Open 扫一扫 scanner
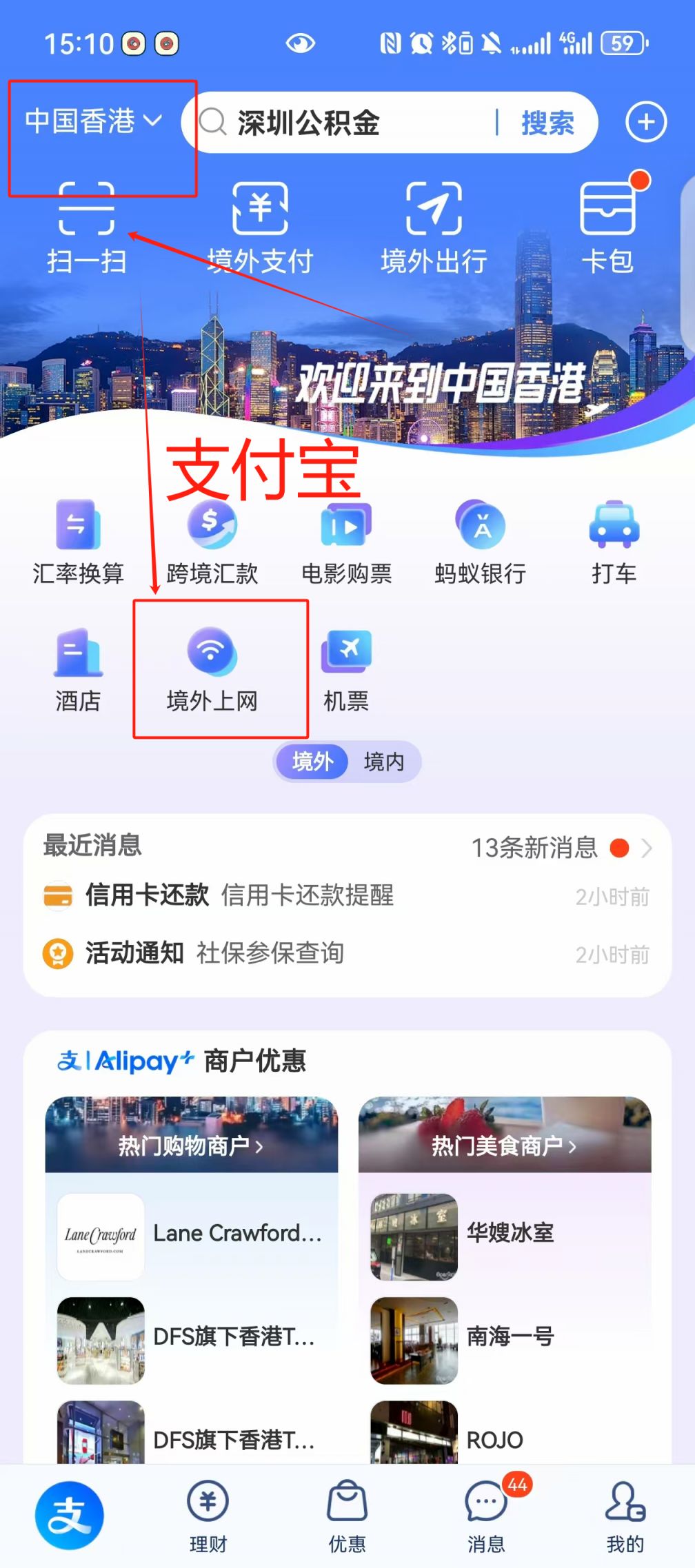Screen dimensions: 695x1568 coord(86,227)
